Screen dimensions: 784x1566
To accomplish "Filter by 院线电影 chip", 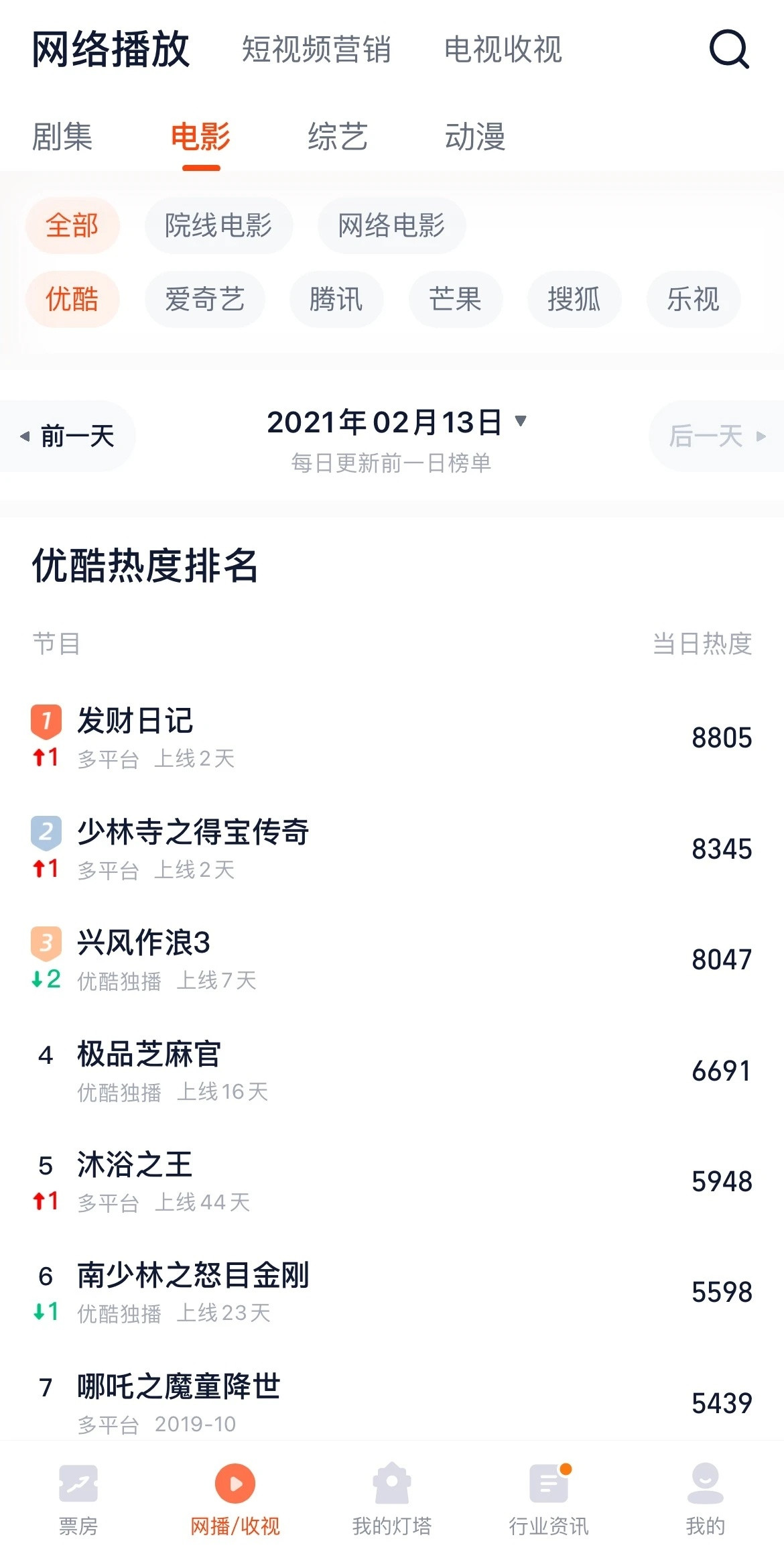I will [x=218, y=225].
